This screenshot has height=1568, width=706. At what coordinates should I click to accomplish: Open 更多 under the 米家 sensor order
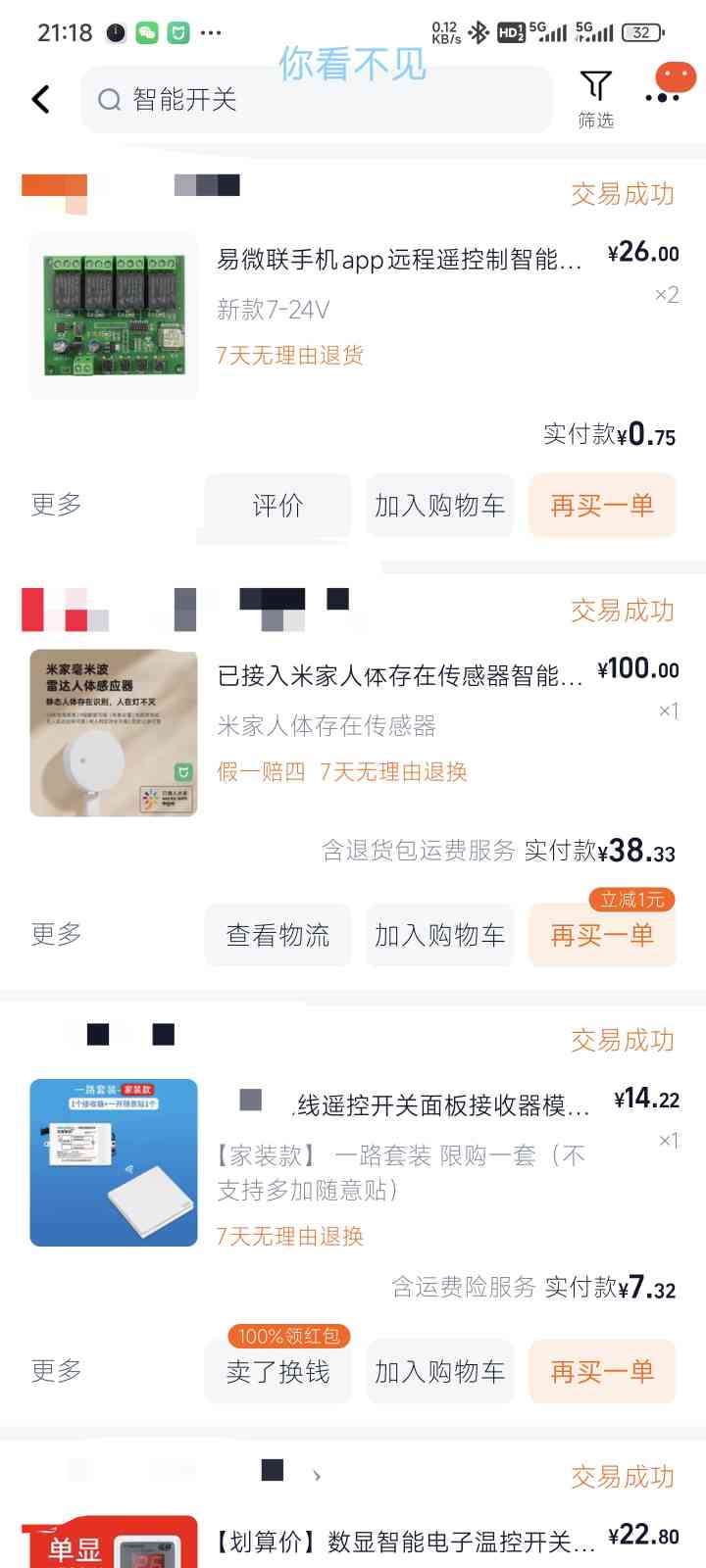click(56, 934)
